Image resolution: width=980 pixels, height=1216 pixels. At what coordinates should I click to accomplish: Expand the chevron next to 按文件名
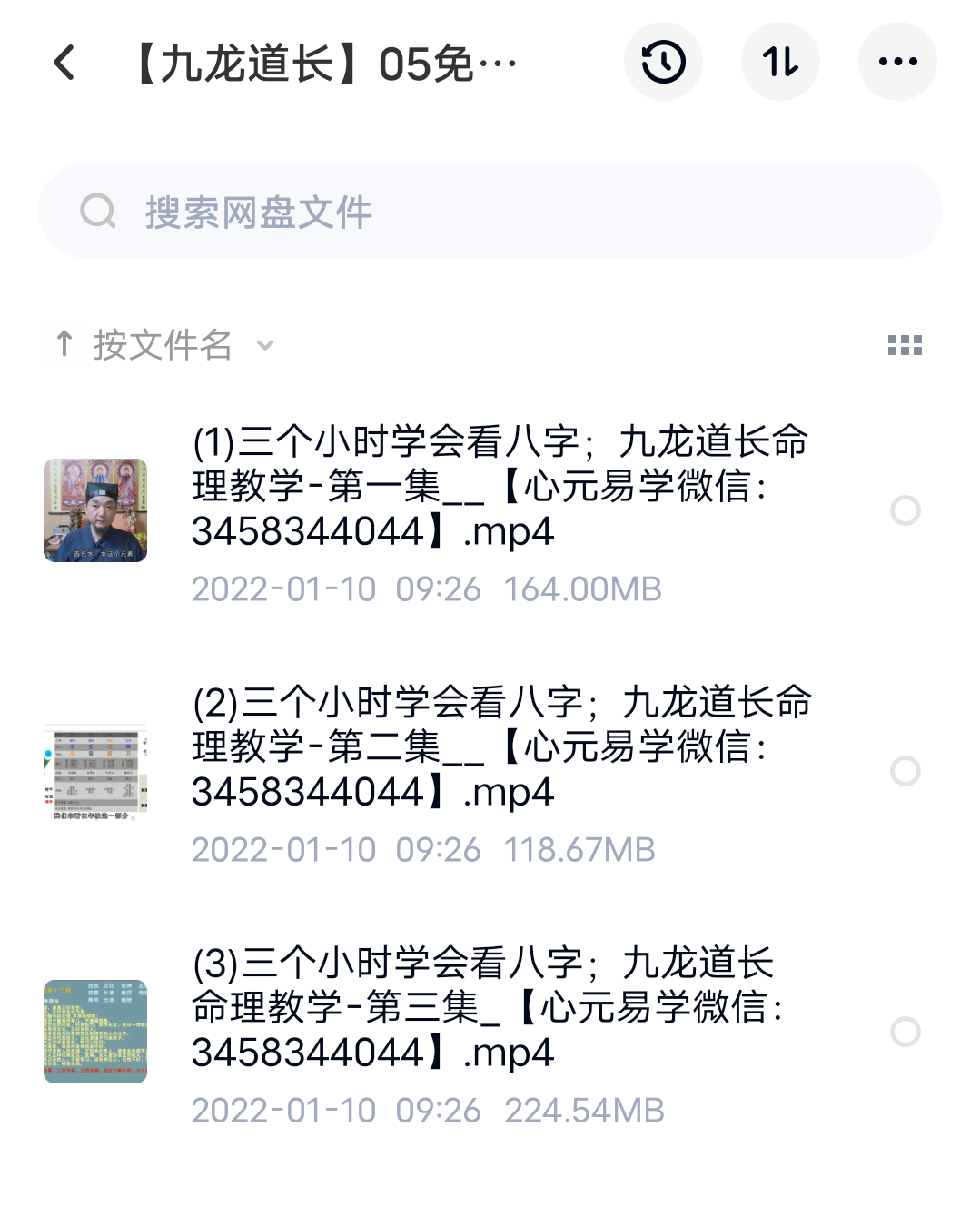(264, 346)
